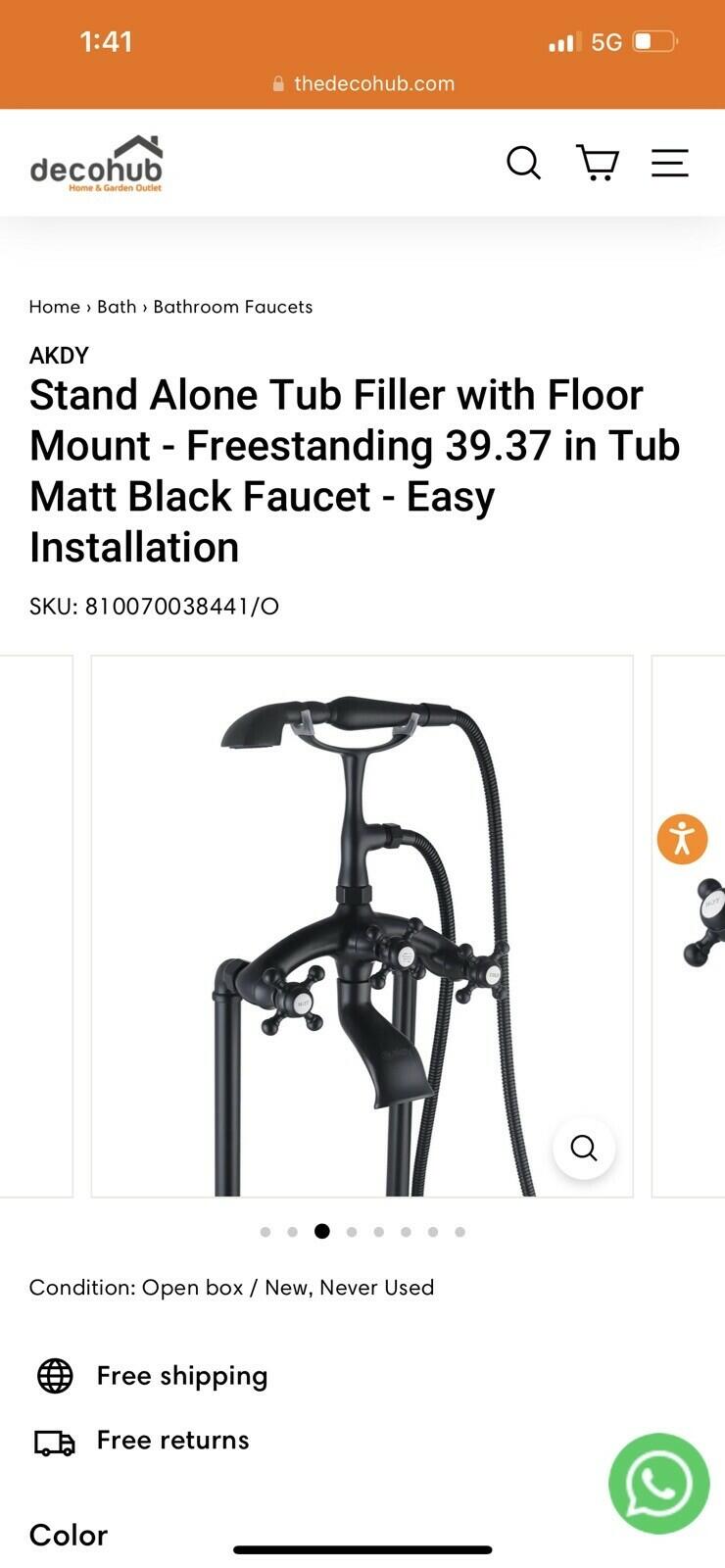The height and width of the screenshot is (1568, 725).
Task: Open the hamburger navigation menu
Action: click(669, 164)
